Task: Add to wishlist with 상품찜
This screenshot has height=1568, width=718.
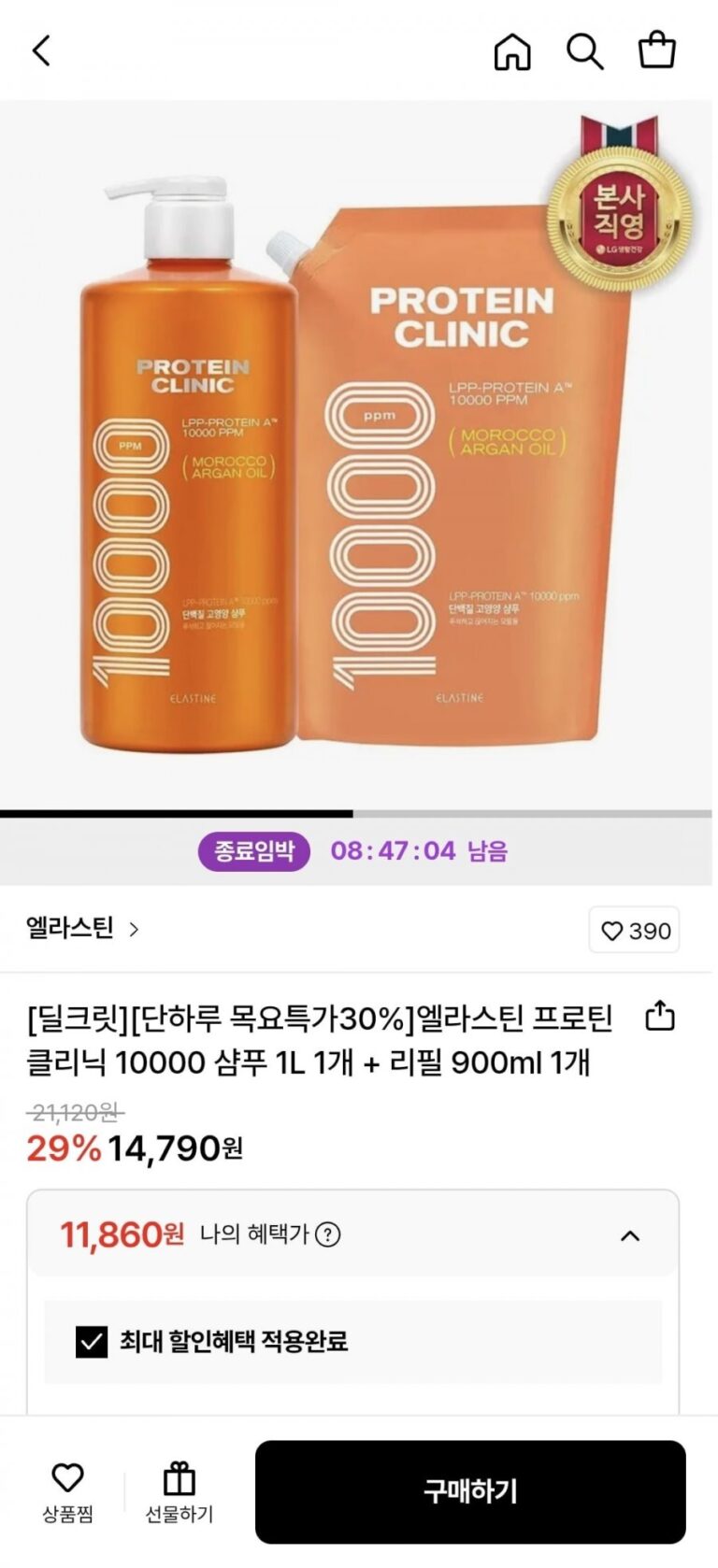Action: (x=67, y=1491)
